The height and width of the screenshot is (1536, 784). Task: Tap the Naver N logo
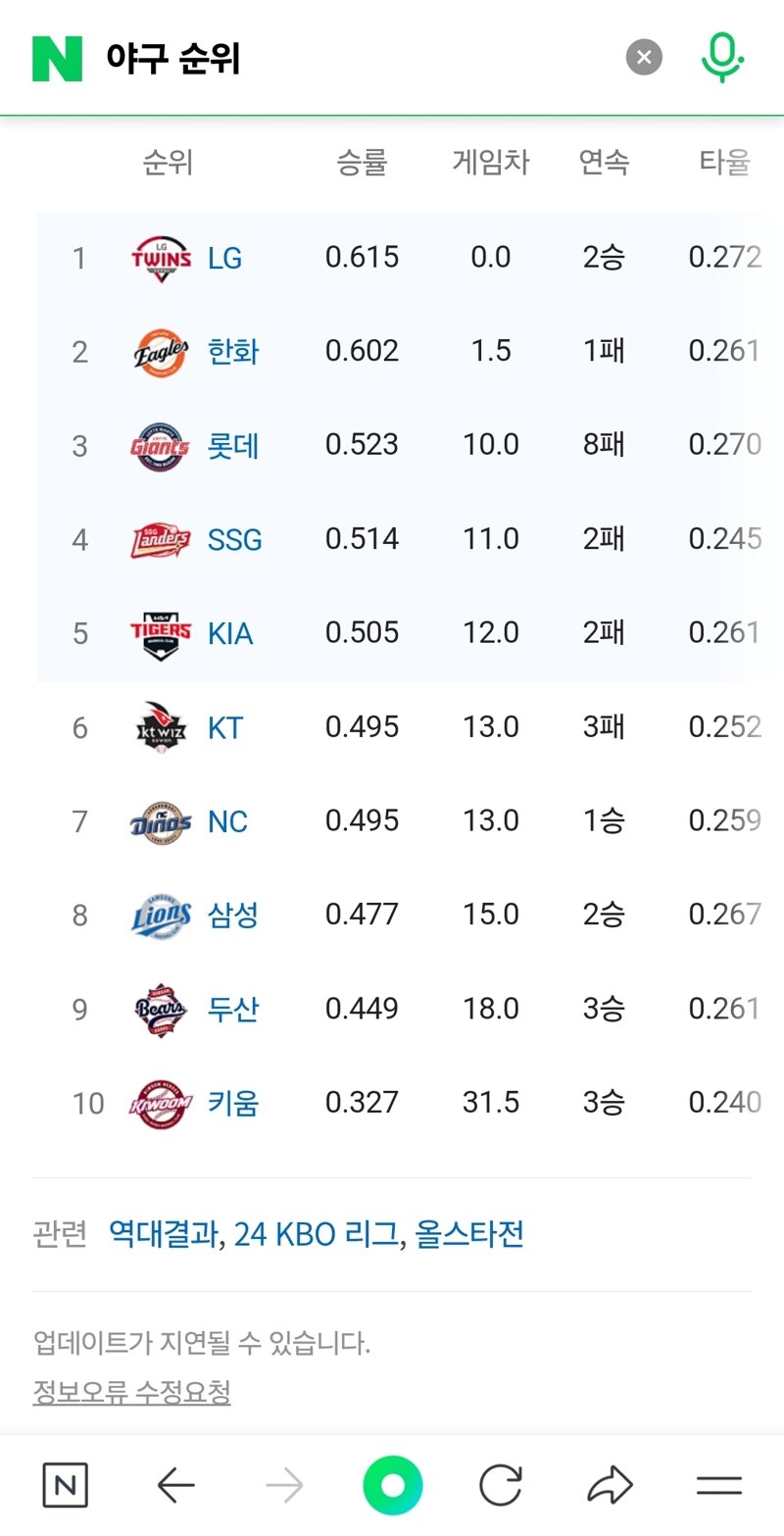coord(57,58)
